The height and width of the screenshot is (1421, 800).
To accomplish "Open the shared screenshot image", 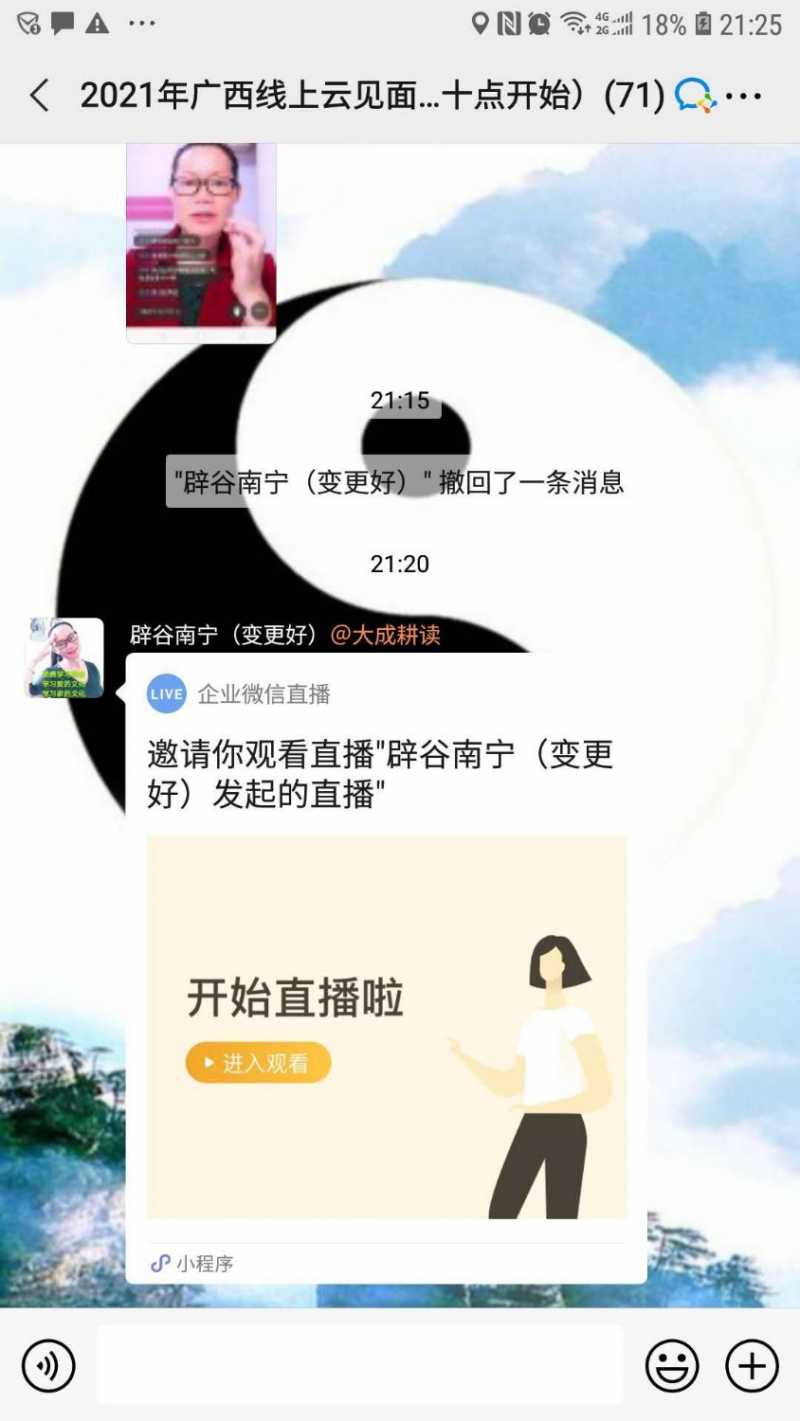I will 201,243.
